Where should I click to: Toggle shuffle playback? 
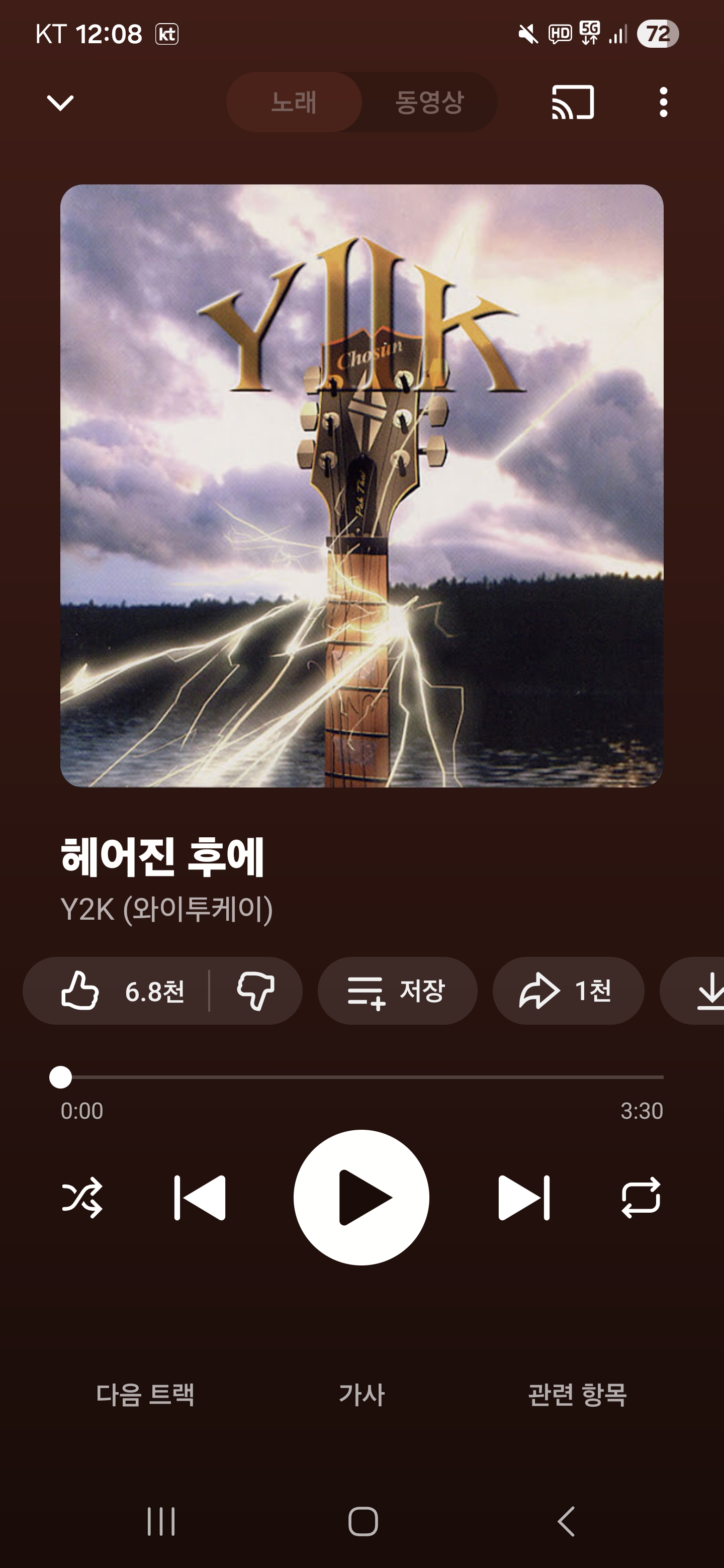pos(82,1198)
